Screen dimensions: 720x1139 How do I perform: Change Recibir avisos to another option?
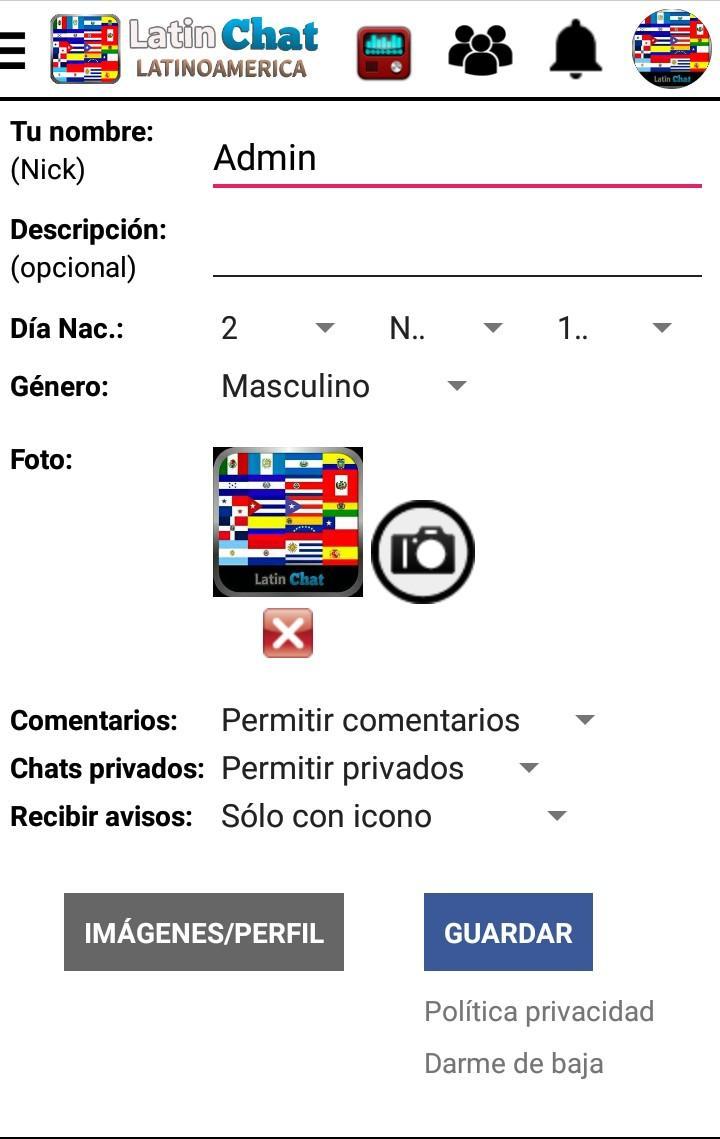[x=390, y=816]
